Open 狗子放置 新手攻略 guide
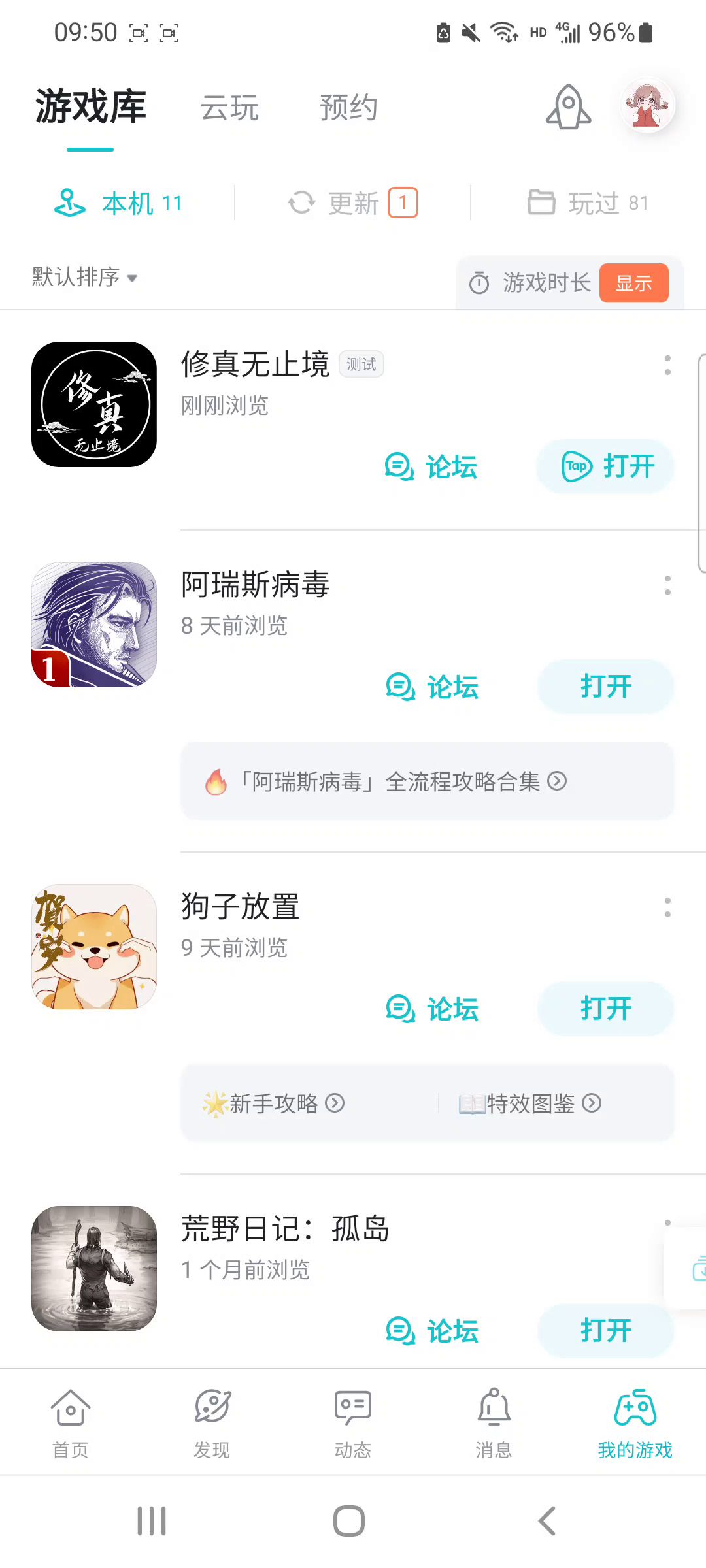This screenshot has width=706, height=1568. click(273, 1103)
